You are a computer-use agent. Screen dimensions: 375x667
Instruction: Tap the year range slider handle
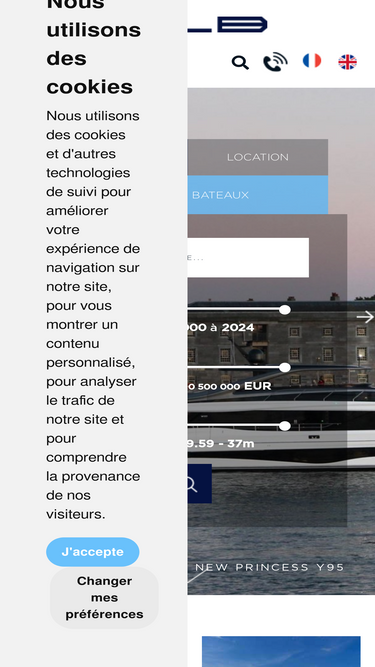(285, 310)
